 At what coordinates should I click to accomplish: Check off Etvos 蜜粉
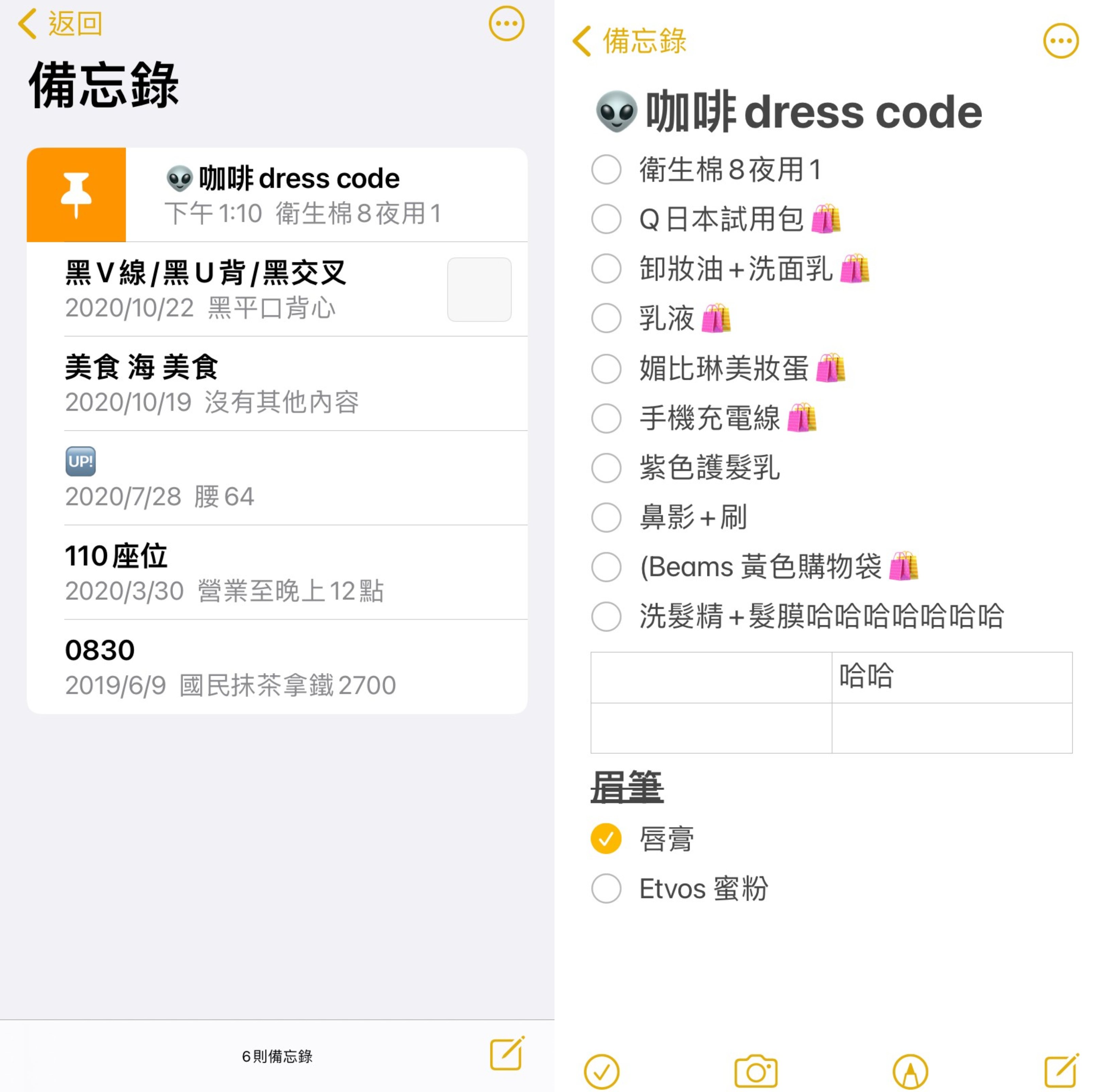tap(606, 888)
